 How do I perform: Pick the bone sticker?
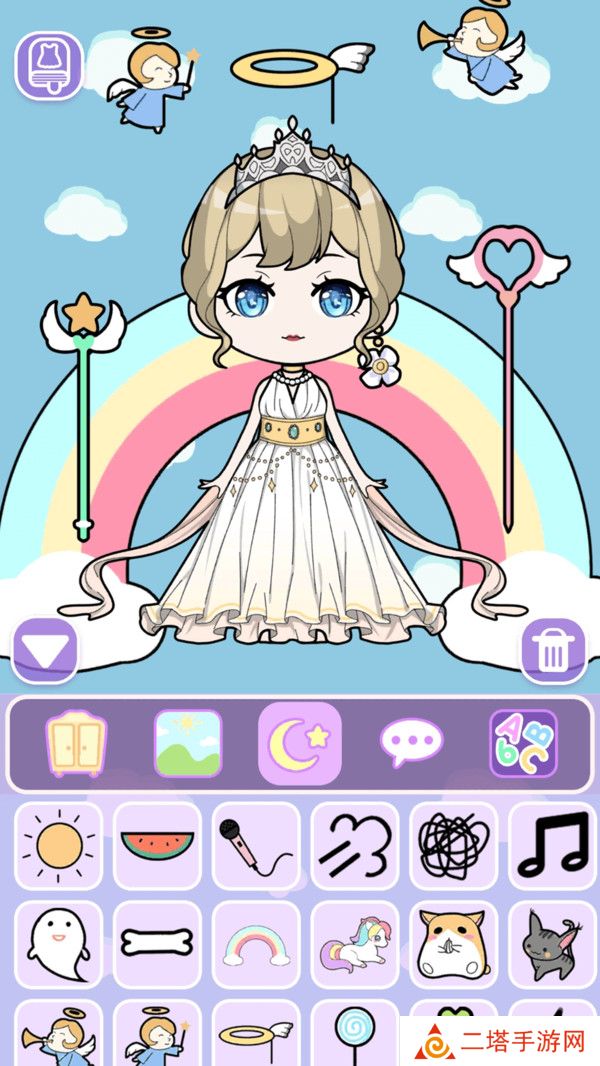click(157, 945)
